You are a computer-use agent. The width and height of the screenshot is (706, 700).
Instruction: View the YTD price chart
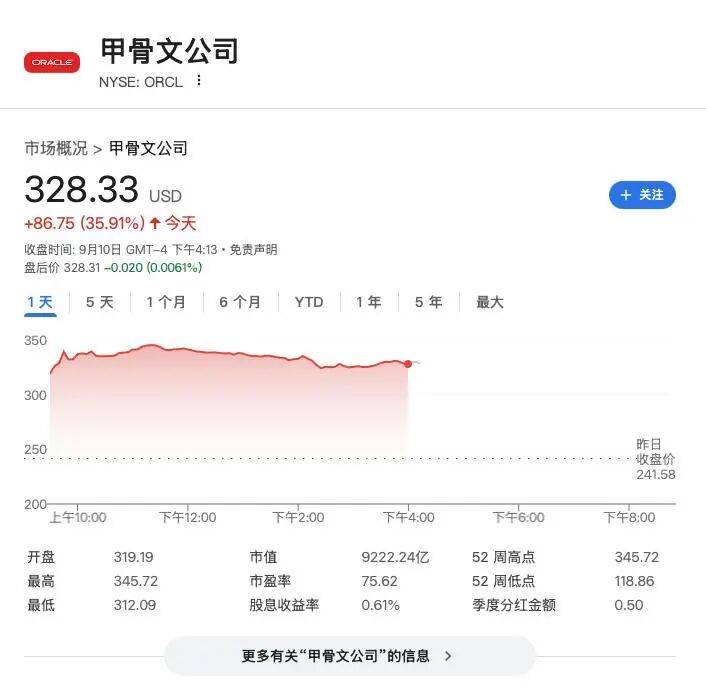click(x=309, y=302)
